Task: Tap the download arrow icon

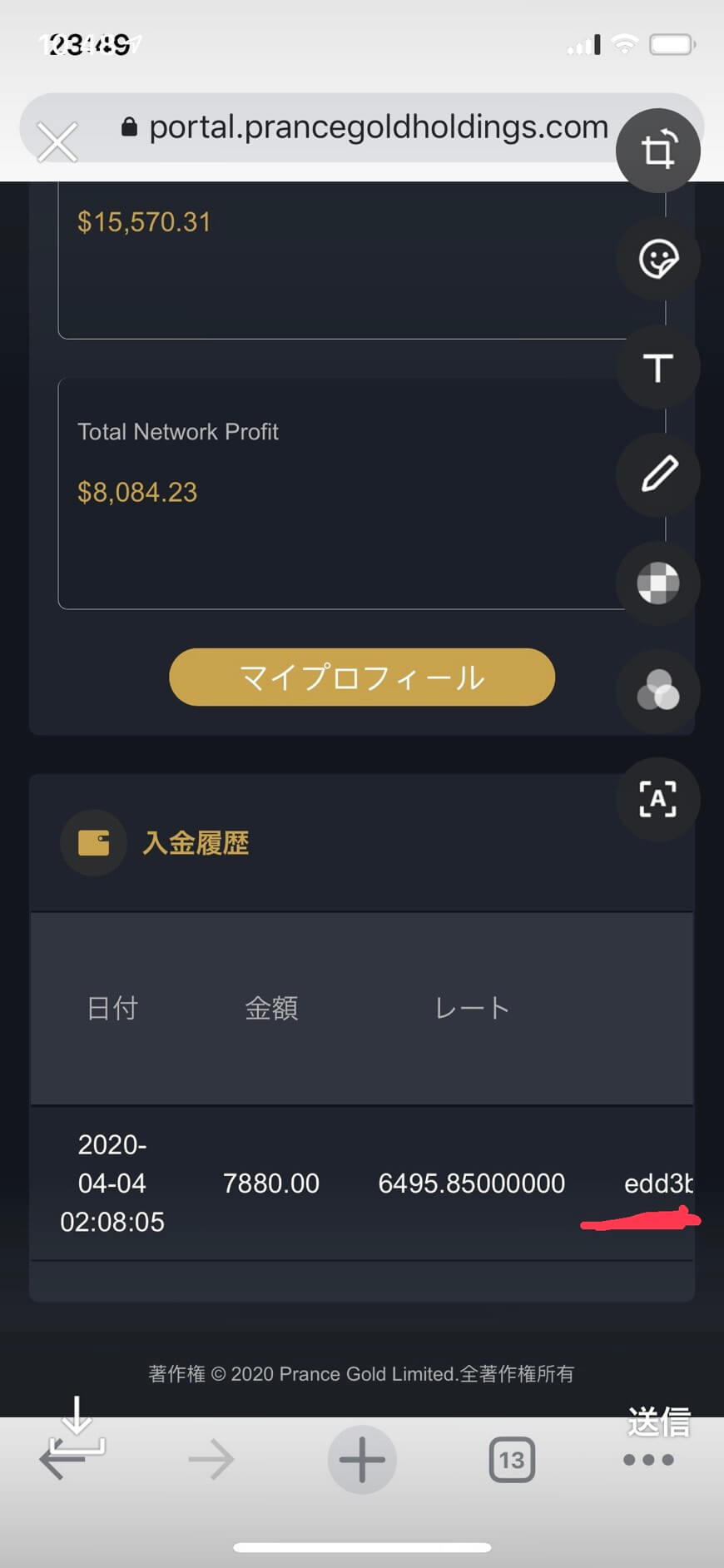Action: 76,1415
